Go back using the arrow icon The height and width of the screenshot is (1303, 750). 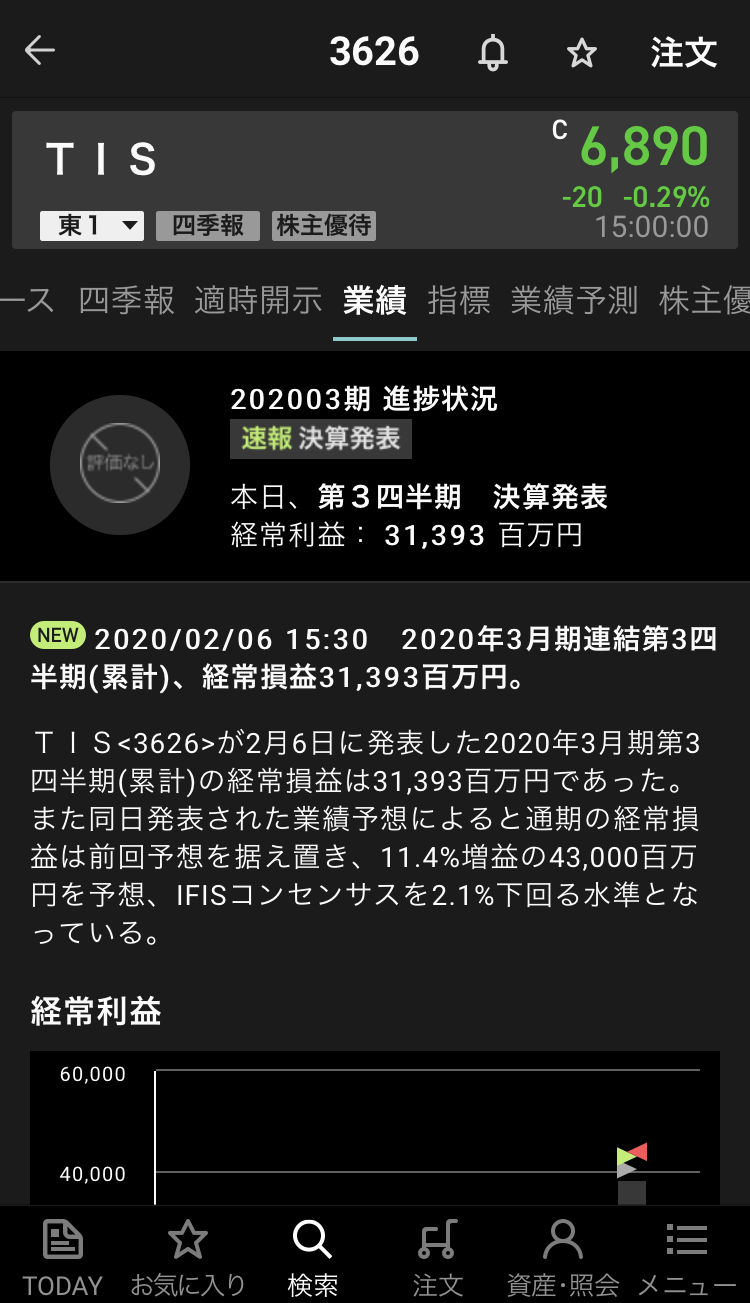tap(40, 51)
